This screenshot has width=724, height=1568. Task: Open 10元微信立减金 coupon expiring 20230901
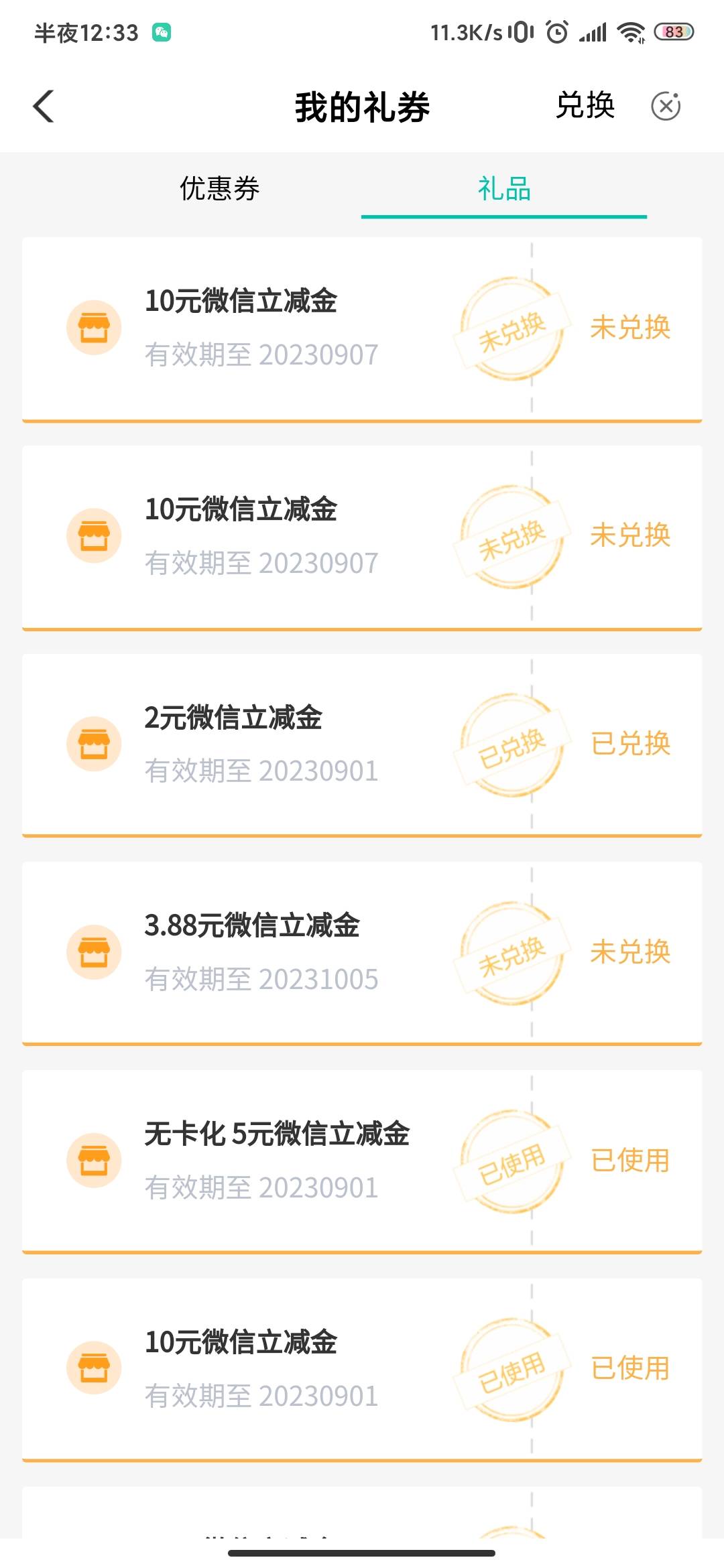tap(362, 1369)
